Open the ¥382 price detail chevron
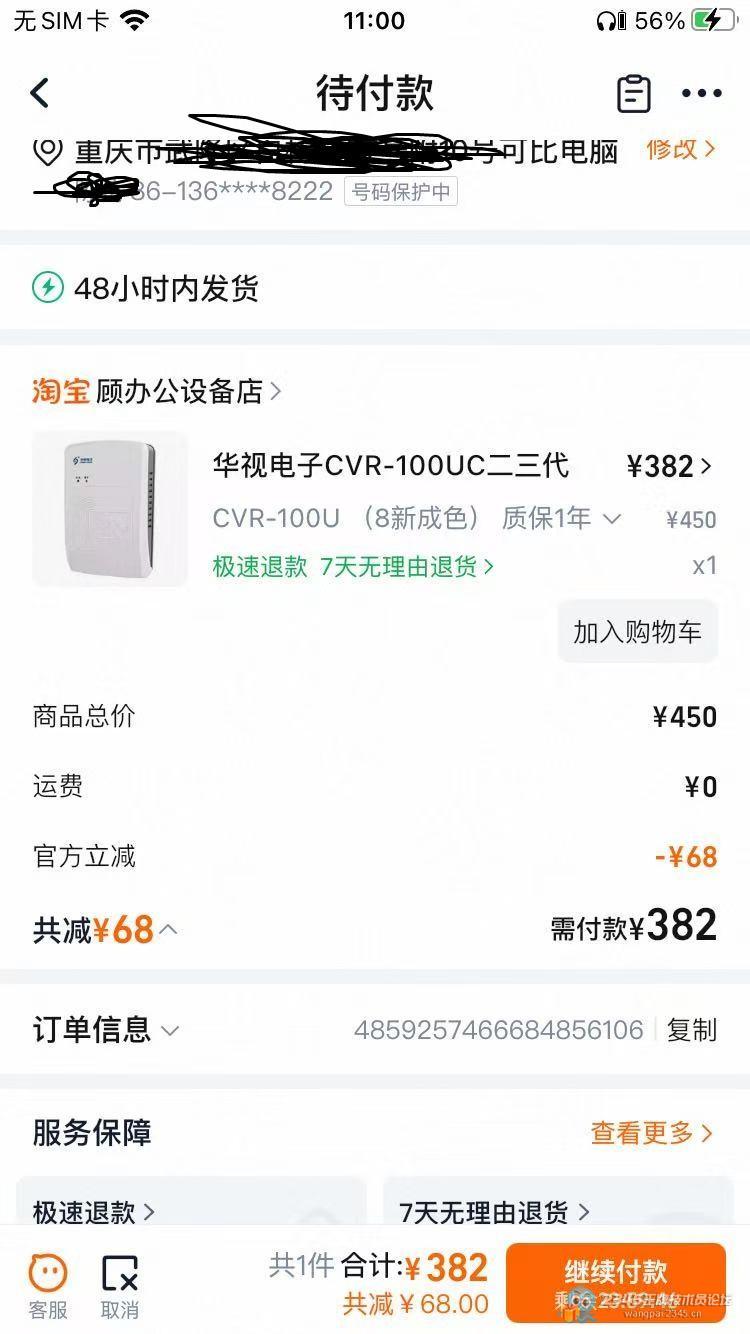750x1334 pixels. pyautogui.click(x=706, y=466)
